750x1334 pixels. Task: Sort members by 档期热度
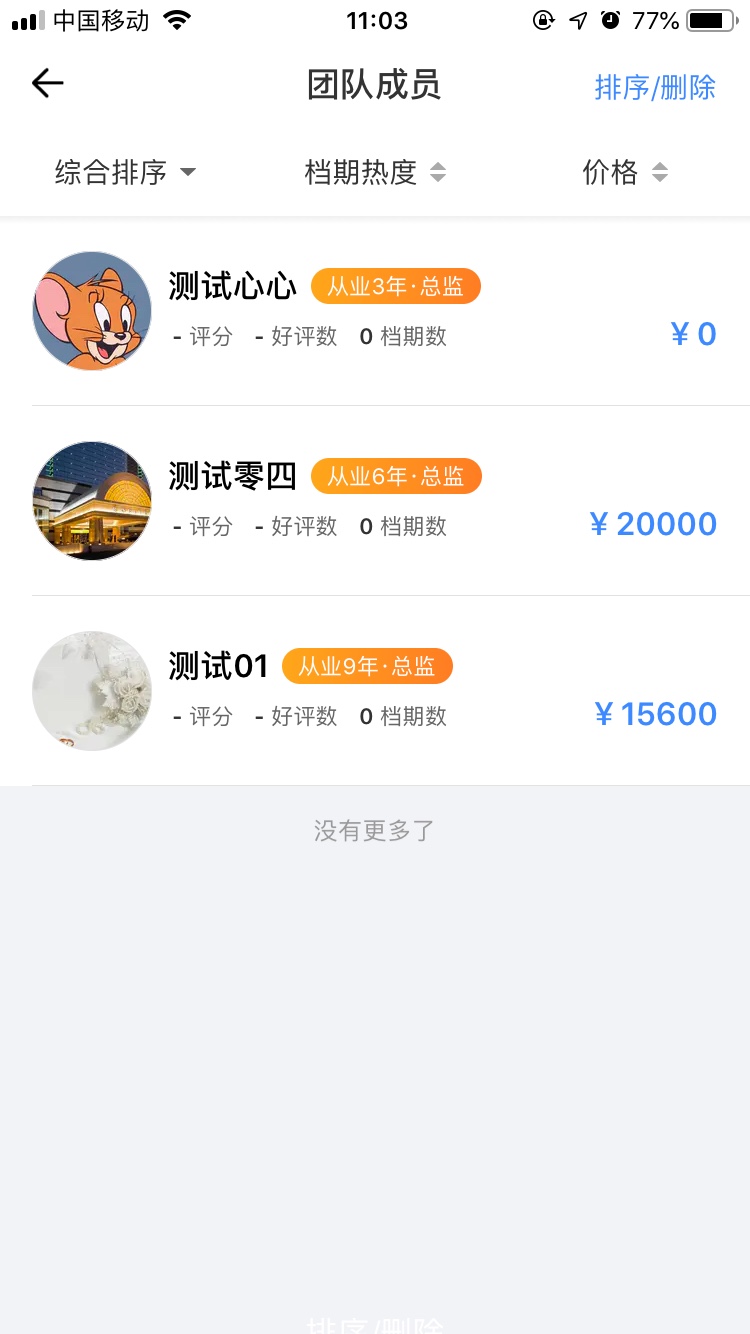(375, 173)
